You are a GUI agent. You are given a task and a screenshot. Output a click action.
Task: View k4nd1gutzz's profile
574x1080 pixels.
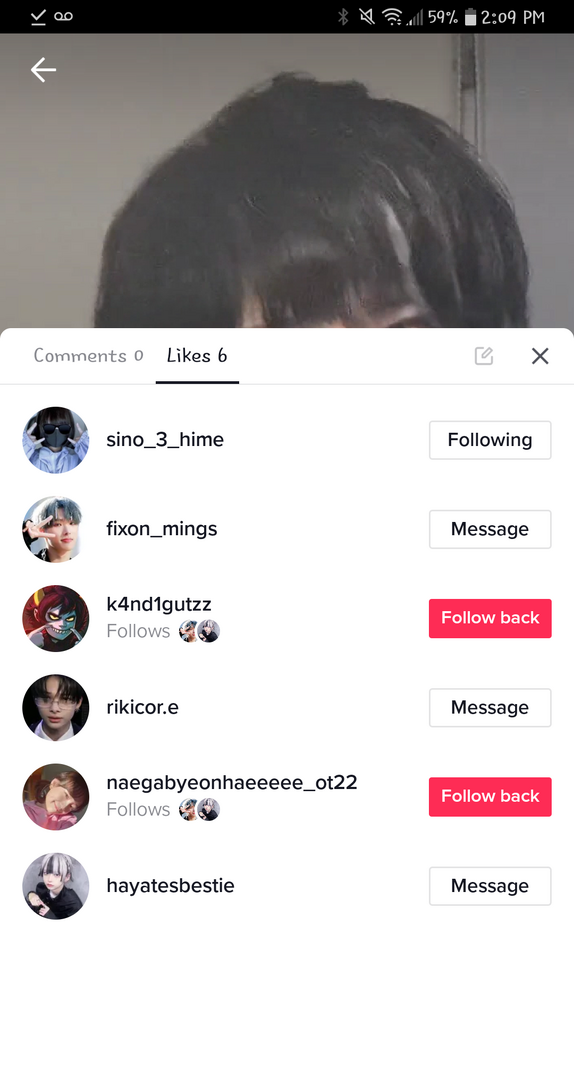pos(158,604)
